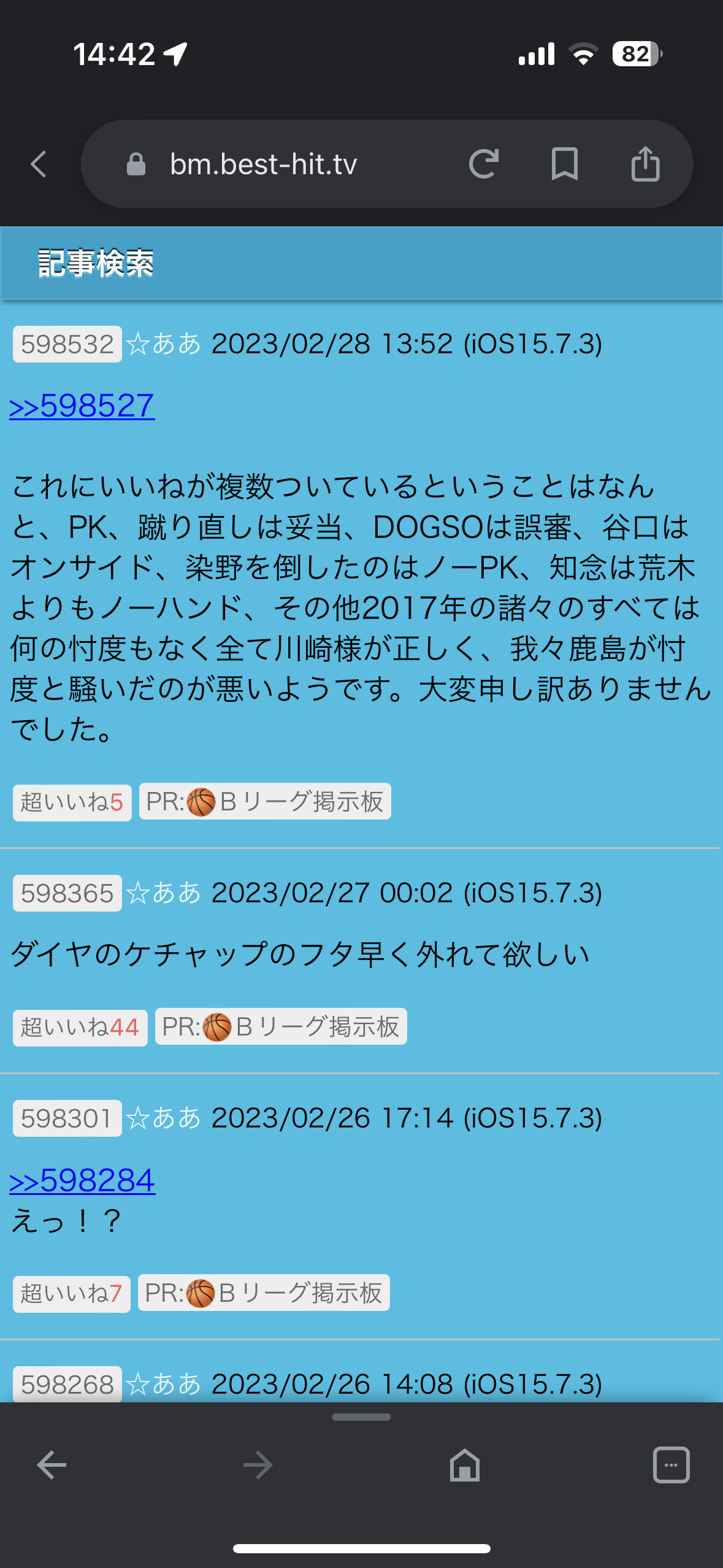Open post number 598268
The image size is (723, 1568).
coord(67,1385)
